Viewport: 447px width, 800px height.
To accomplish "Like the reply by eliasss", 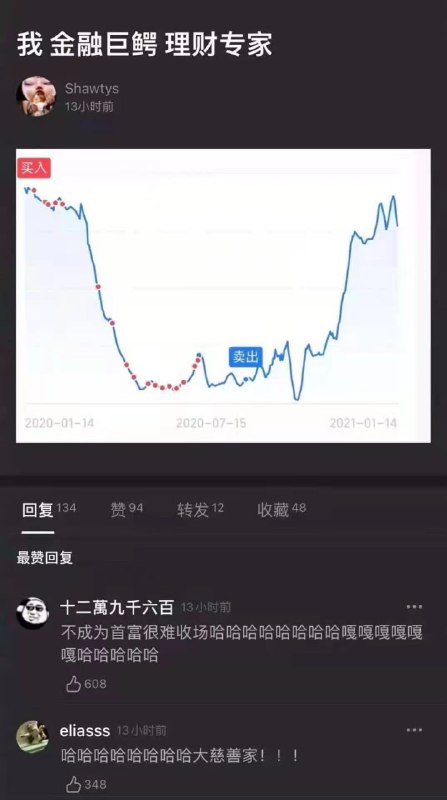I will tap(86, 784).
